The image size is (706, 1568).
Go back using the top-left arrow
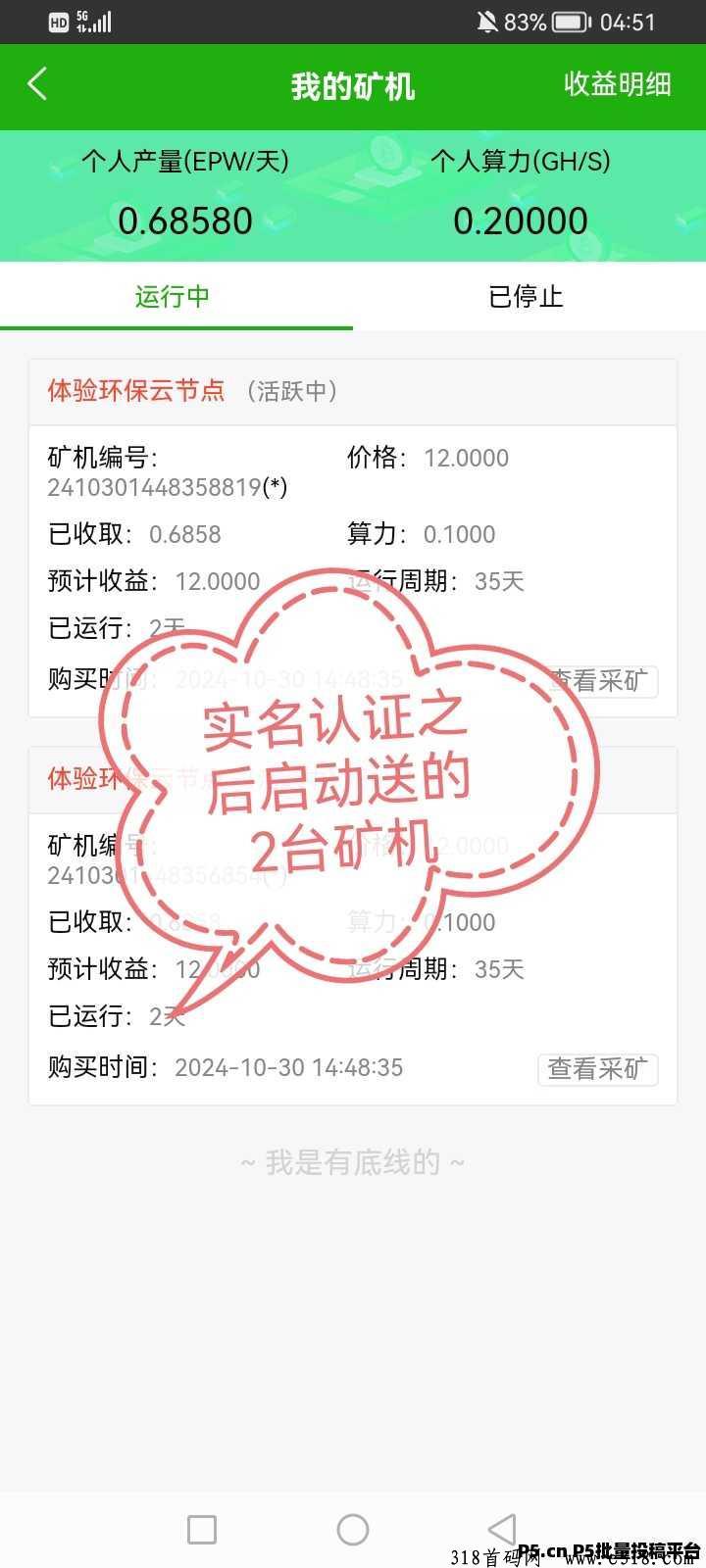[37, 84]
